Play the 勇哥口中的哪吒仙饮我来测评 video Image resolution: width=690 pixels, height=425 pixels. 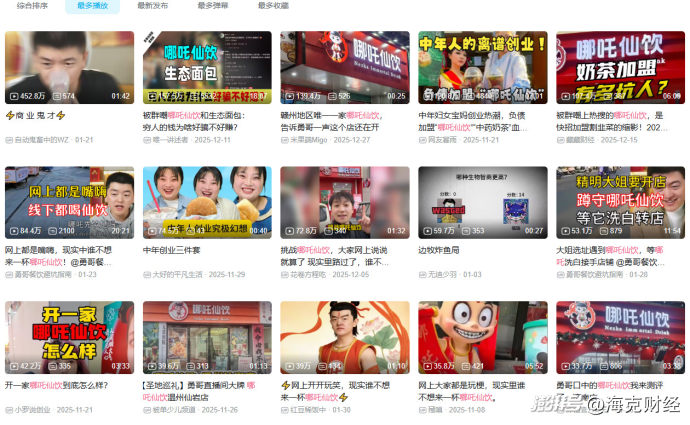[x=620, y=337]
